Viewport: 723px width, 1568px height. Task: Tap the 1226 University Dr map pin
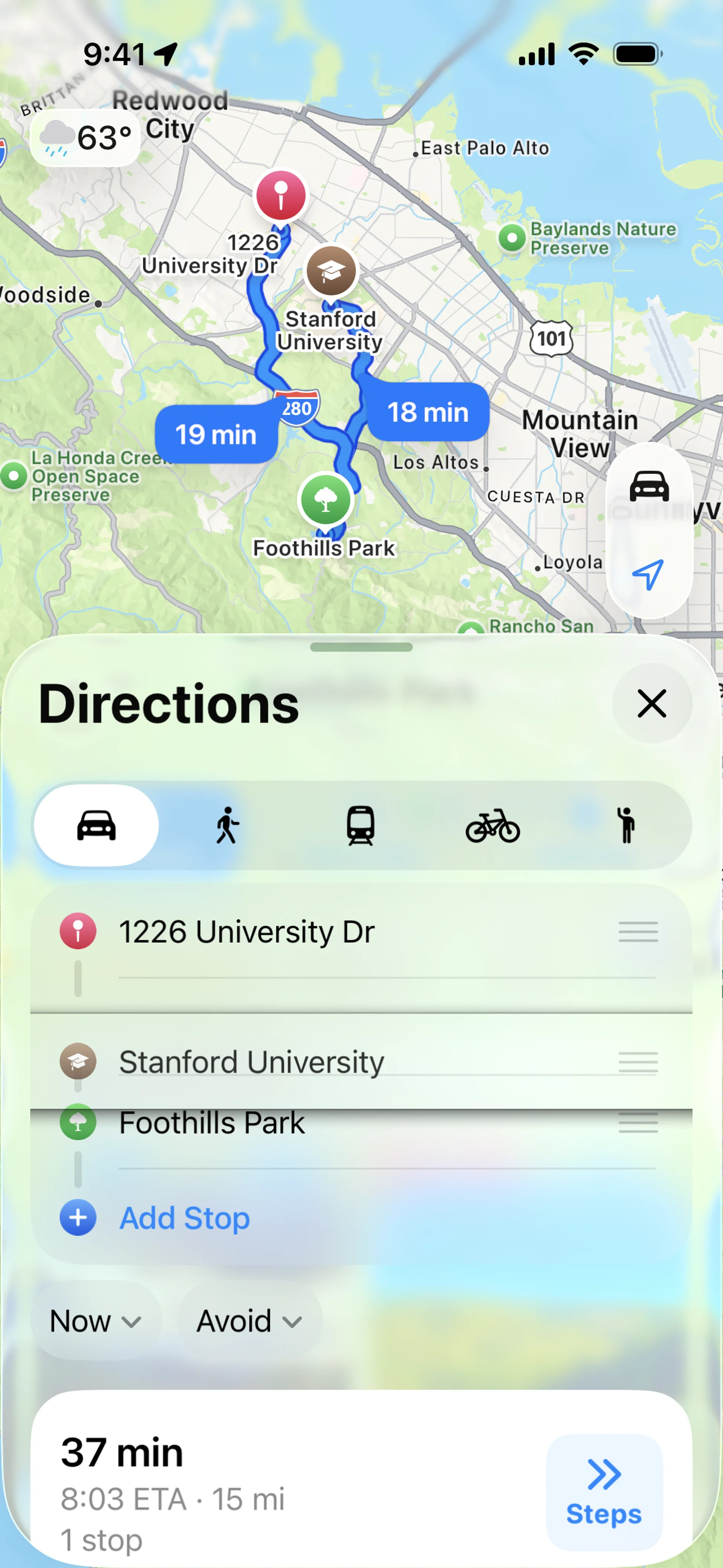pyautogui.click(x=281, y=196)
